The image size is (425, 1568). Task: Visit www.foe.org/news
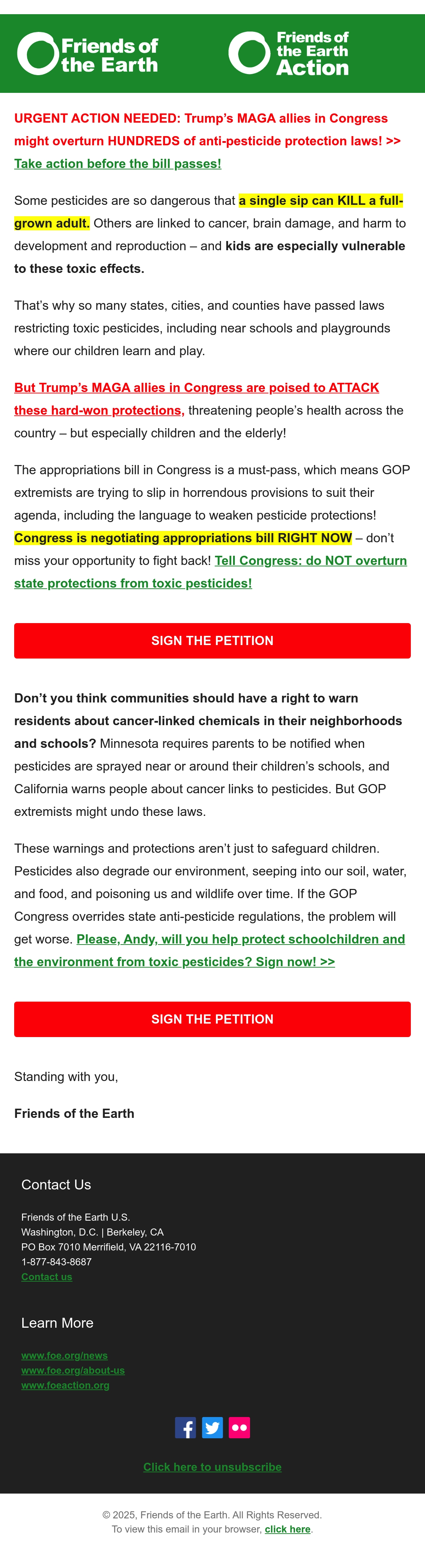[x=64, y=1355]
